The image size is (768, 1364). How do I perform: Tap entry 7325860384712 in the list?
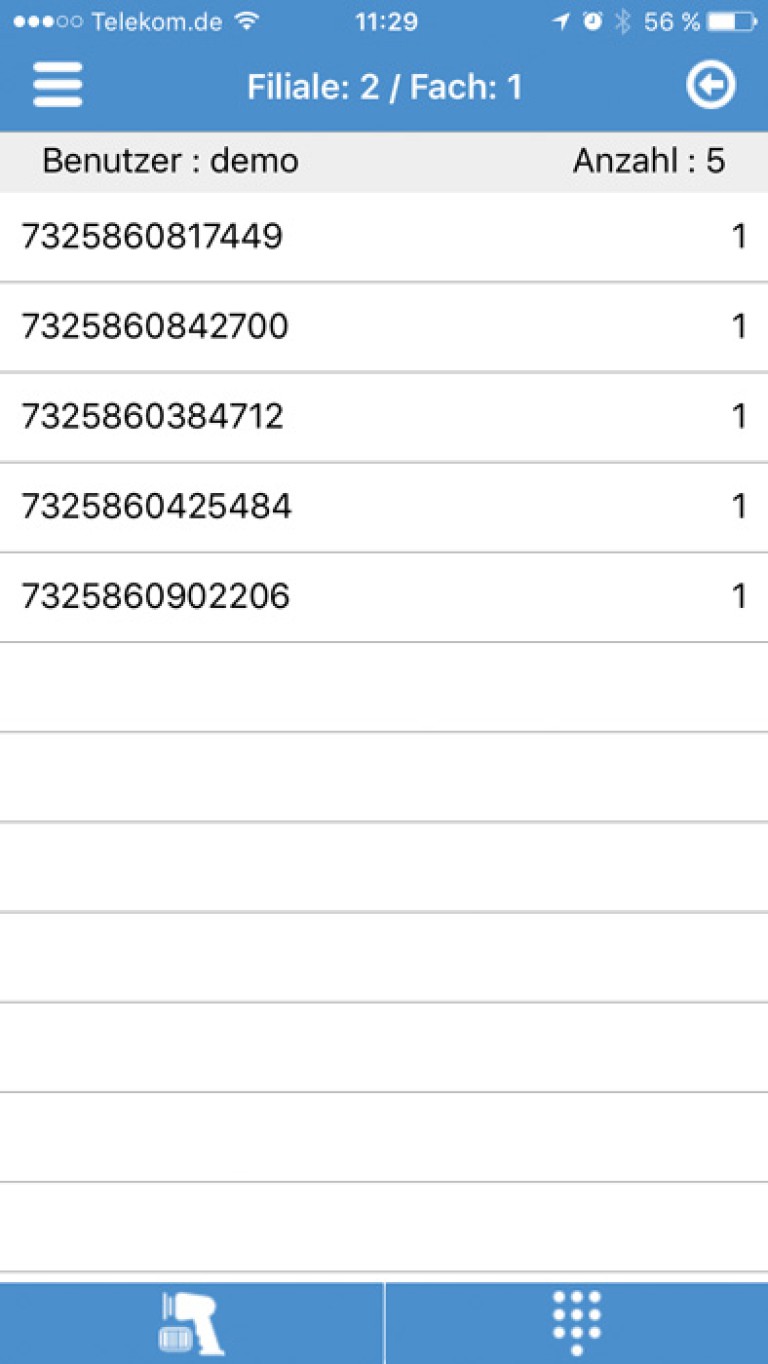[x=152, y=416]
